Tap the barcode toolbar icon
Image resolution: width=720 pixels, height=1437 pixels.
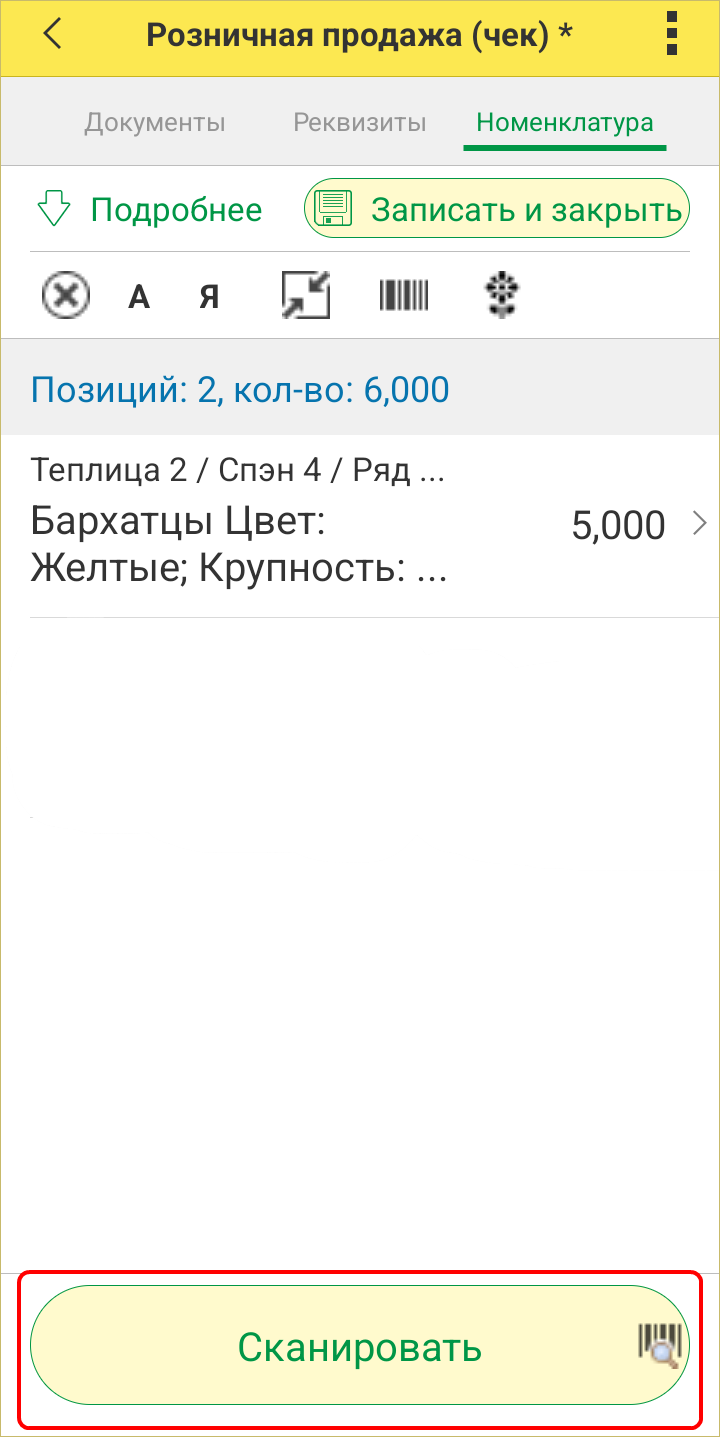[x=404, y=296]
